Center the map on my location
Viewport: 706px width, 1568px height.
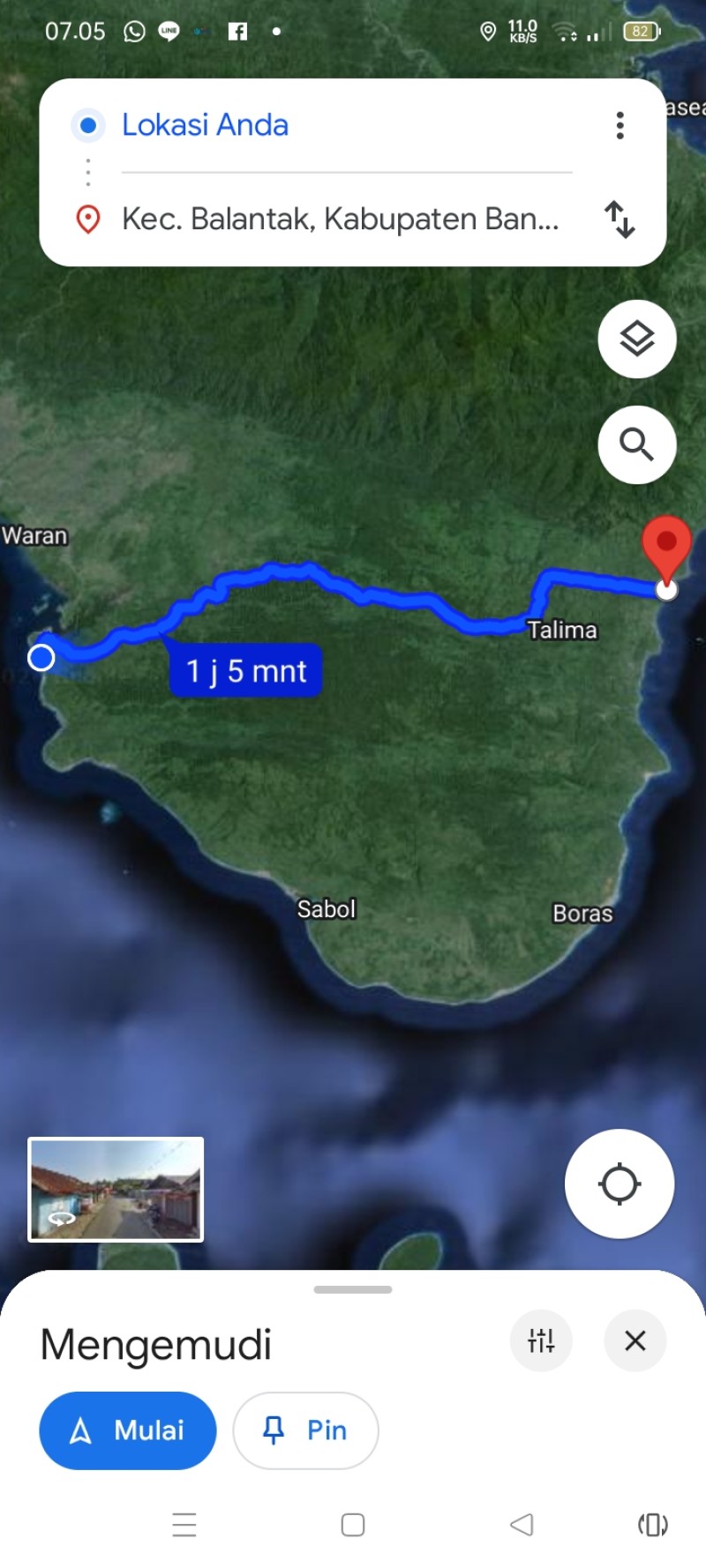pos(620,1183)
